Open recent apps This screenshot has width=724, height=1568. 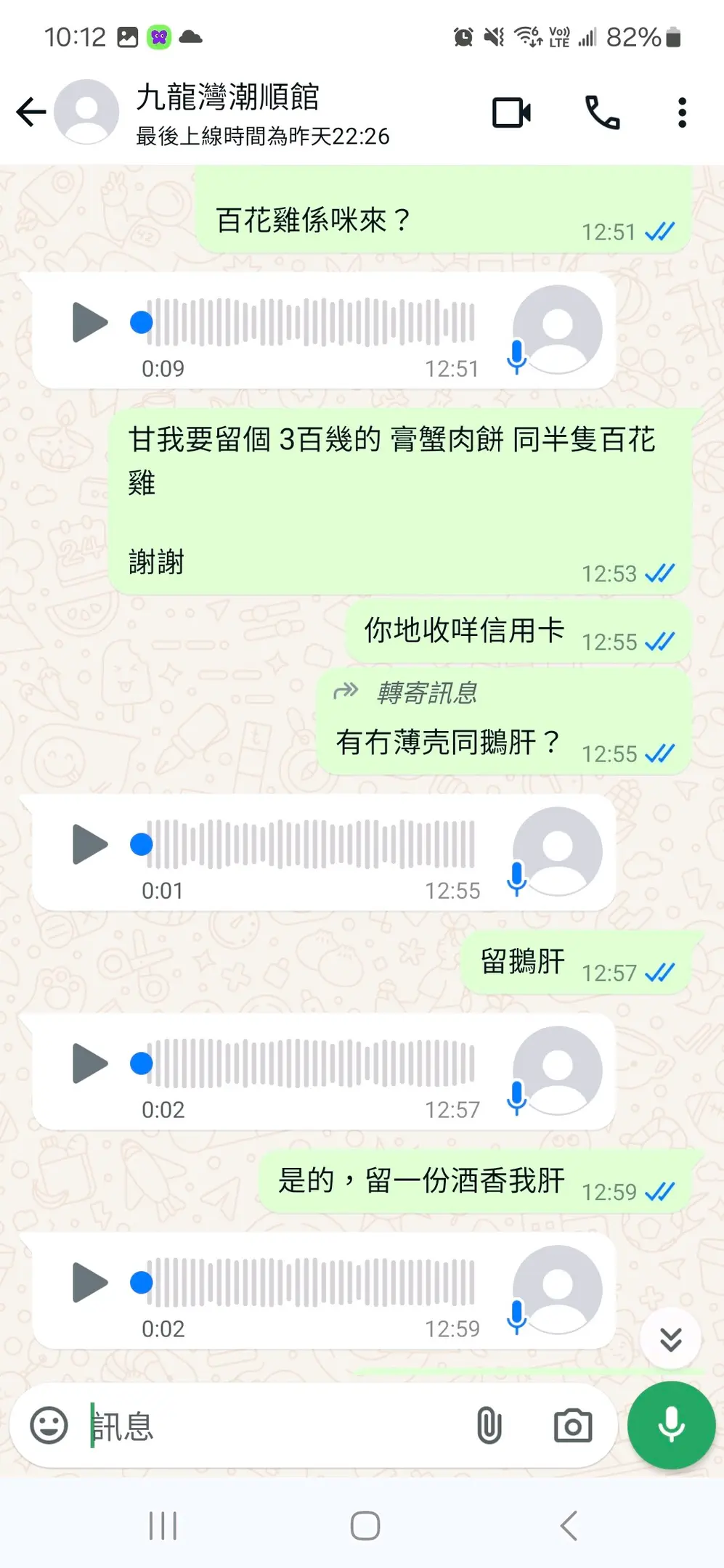click(x=163, y=1525)
